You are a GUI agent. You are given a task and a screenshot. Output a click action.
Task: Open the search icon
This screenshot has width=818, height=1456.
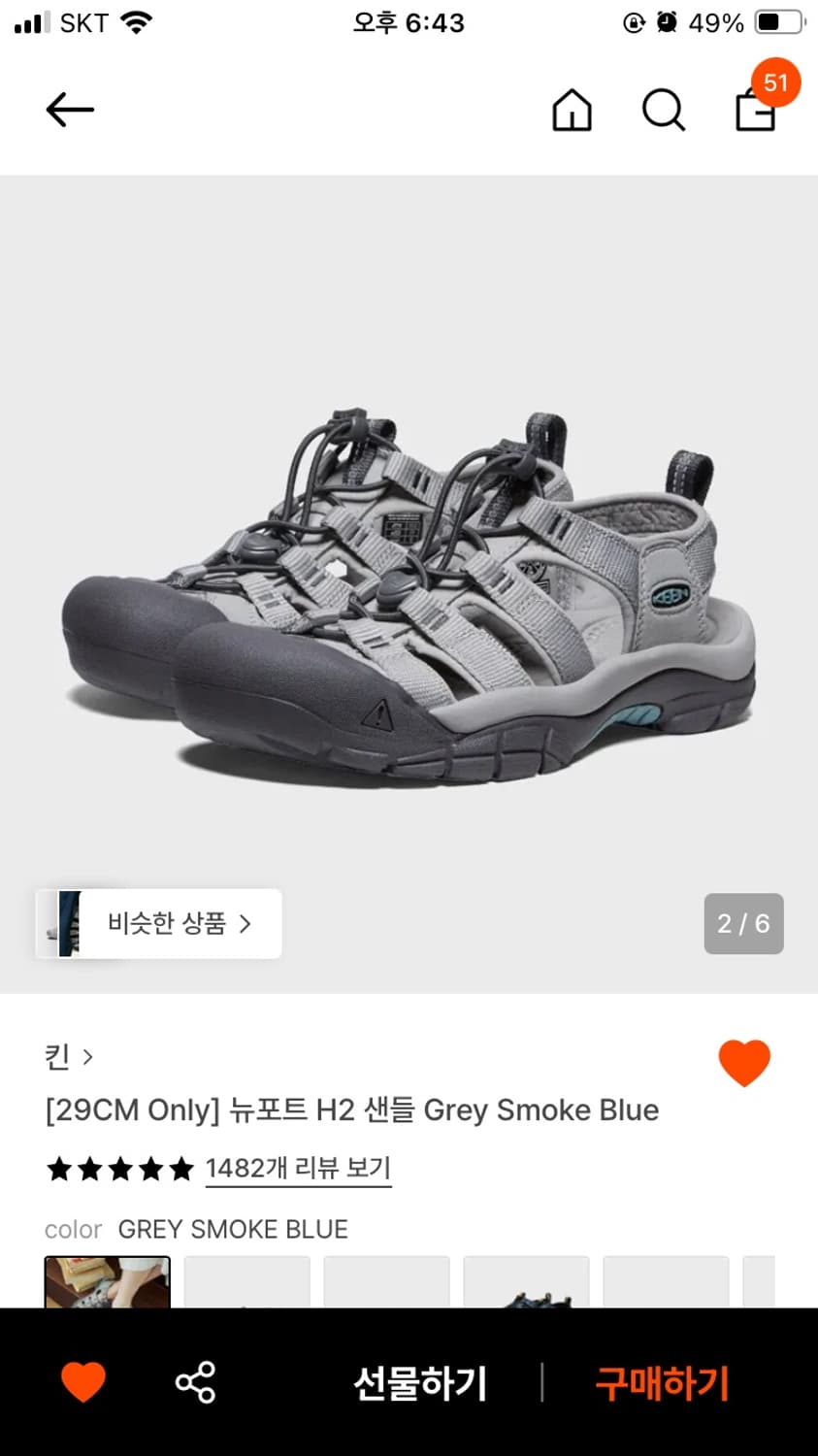point(664,110)
